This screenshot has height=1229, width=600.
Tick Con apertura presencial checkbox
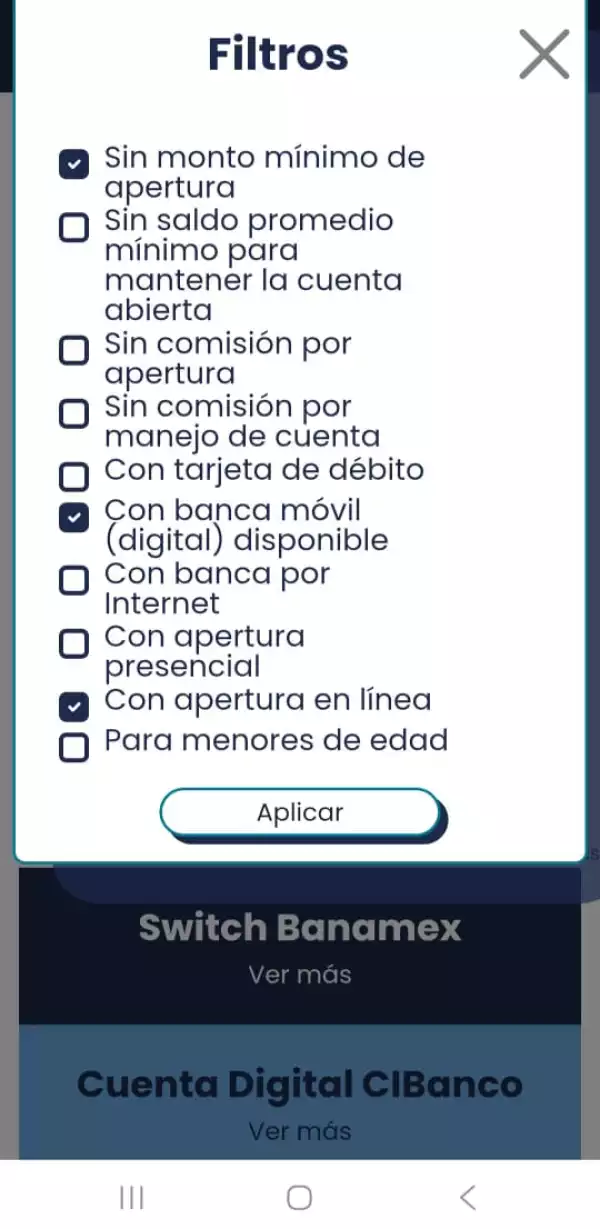[x=73, y=644]
